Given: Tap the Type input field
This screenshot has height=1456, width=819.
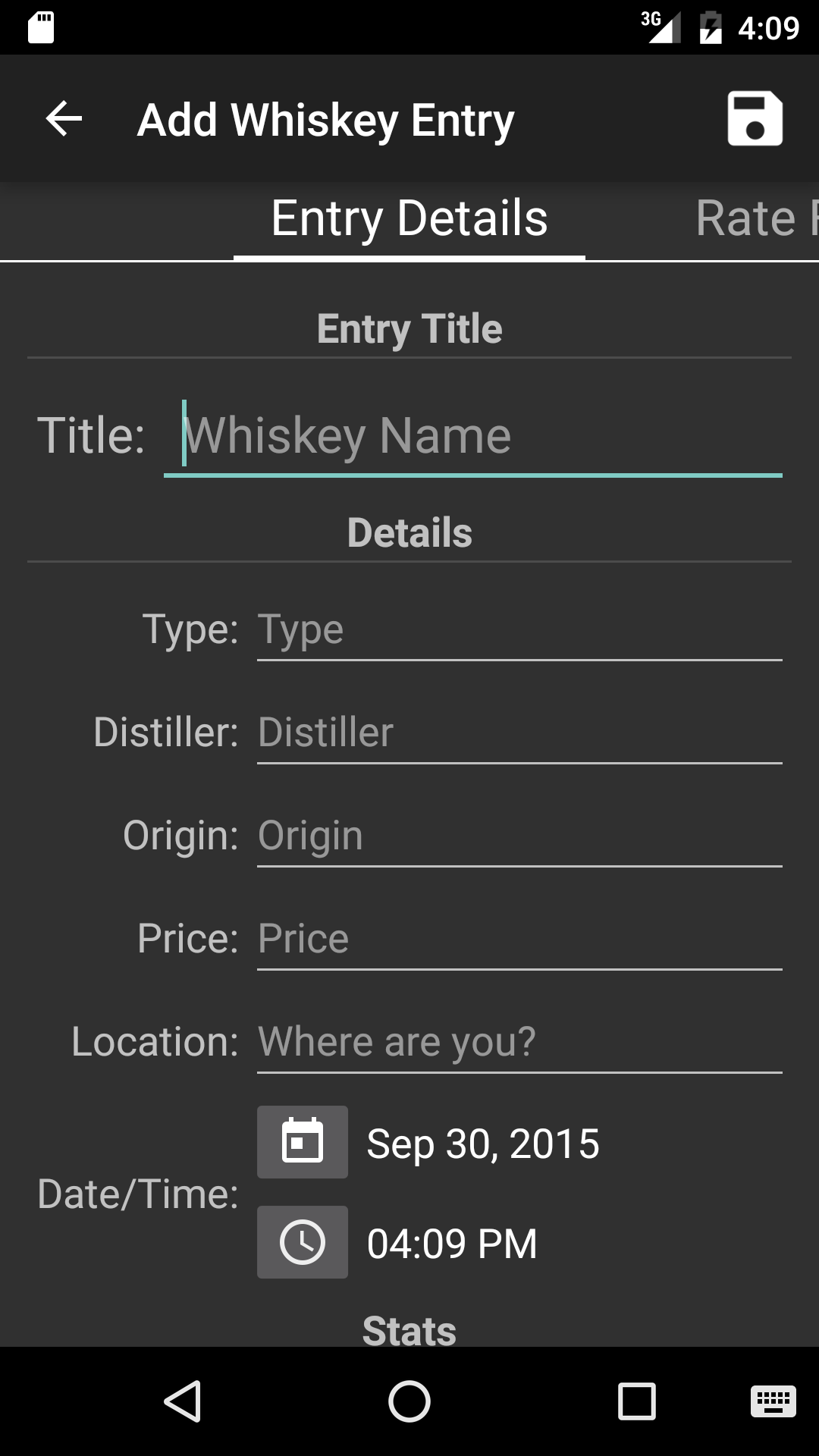Looking at the screenshot, I should tap(519, 631).
